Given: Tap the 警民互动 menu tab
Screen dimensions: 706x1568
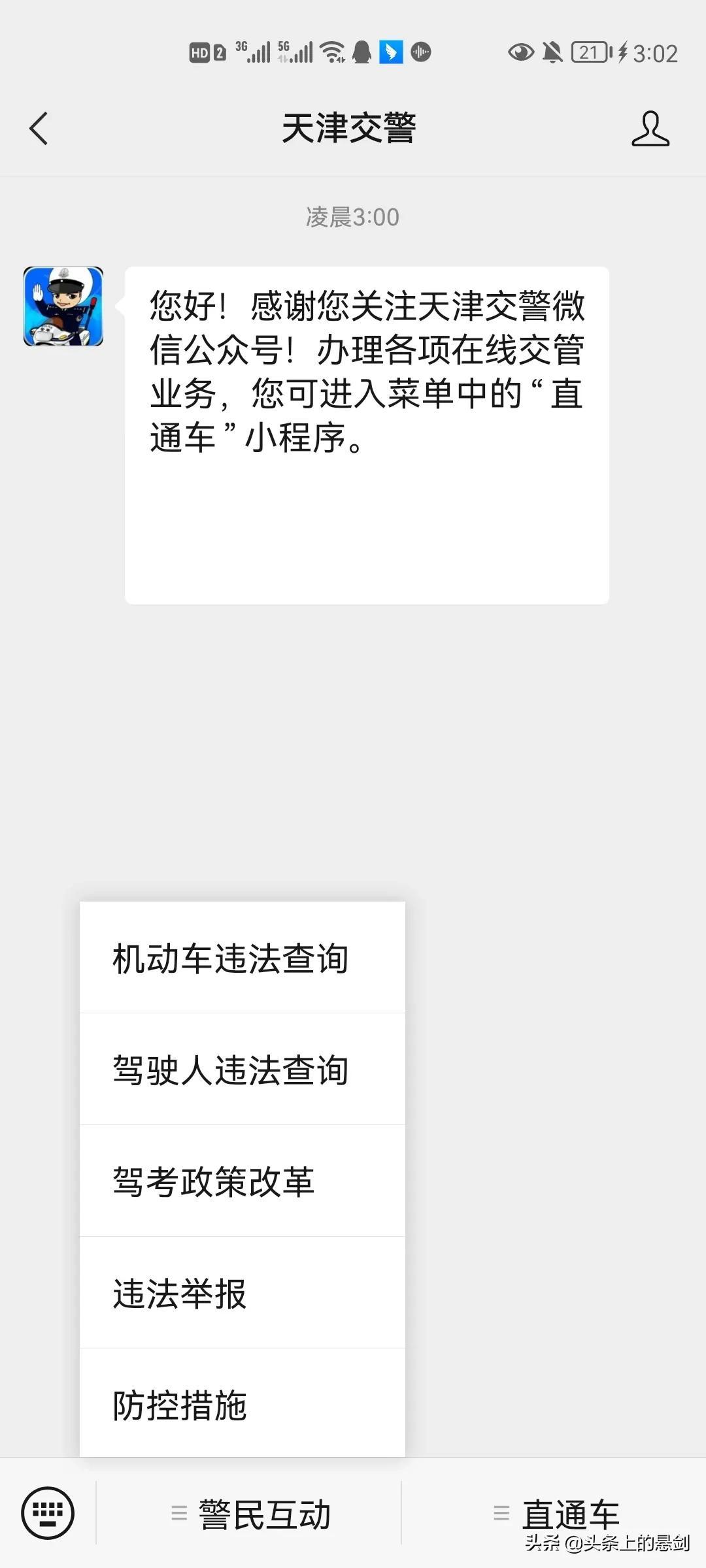Looking at the screenshot, I should click(x=249, y=1514).
